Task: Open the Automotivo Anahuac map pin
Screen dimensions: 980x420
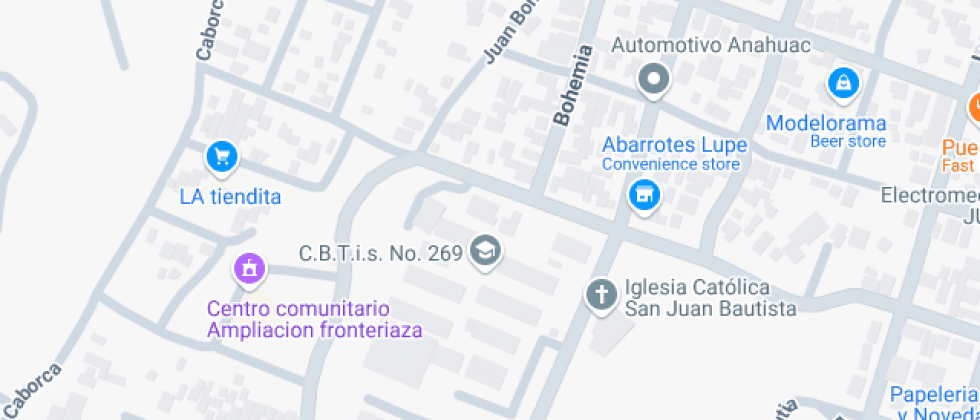Action: [x=654, y=79]
